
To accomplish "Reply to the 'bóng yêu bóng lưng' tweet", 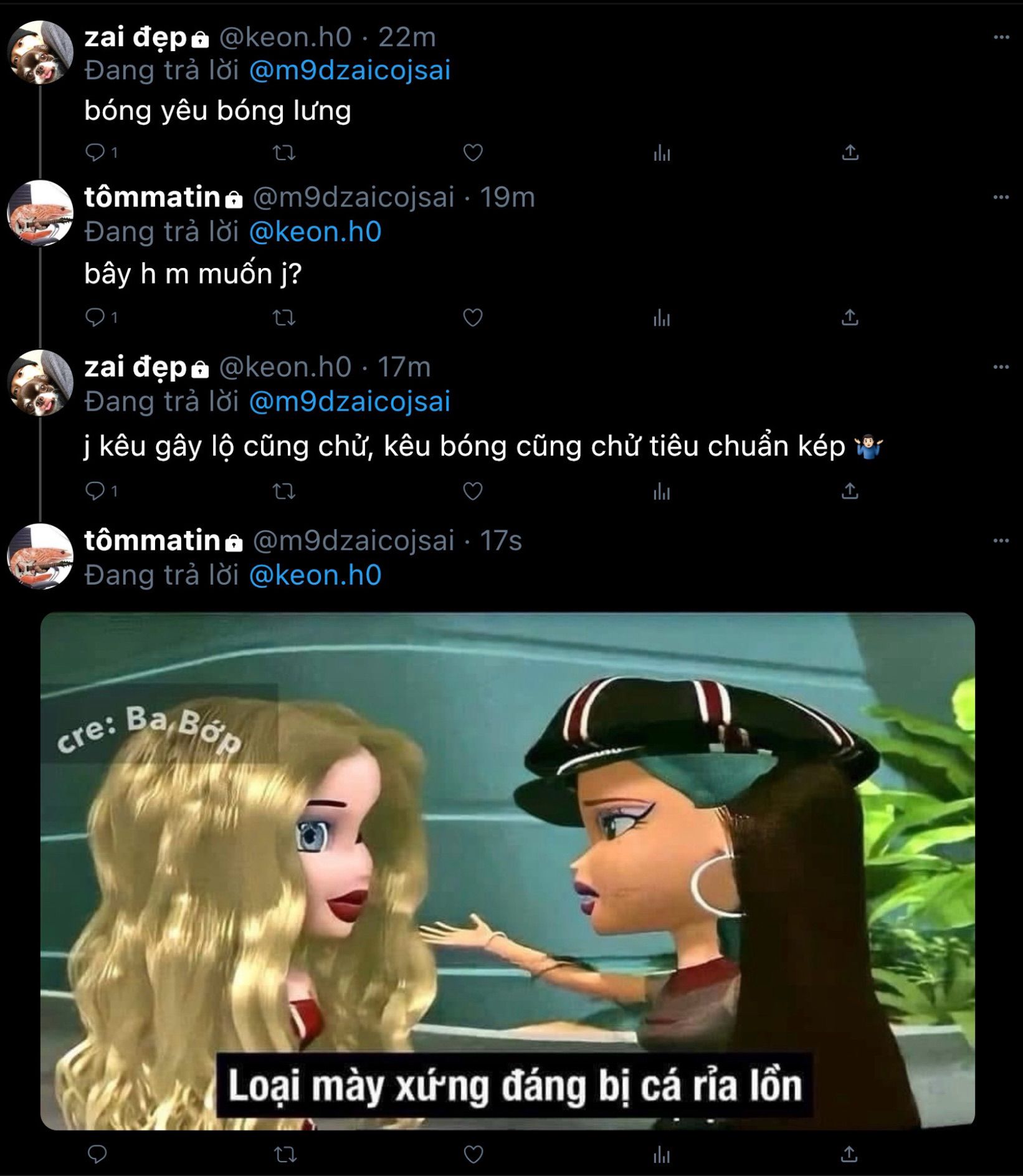I will pyautogui.click(x=95, y=153).
